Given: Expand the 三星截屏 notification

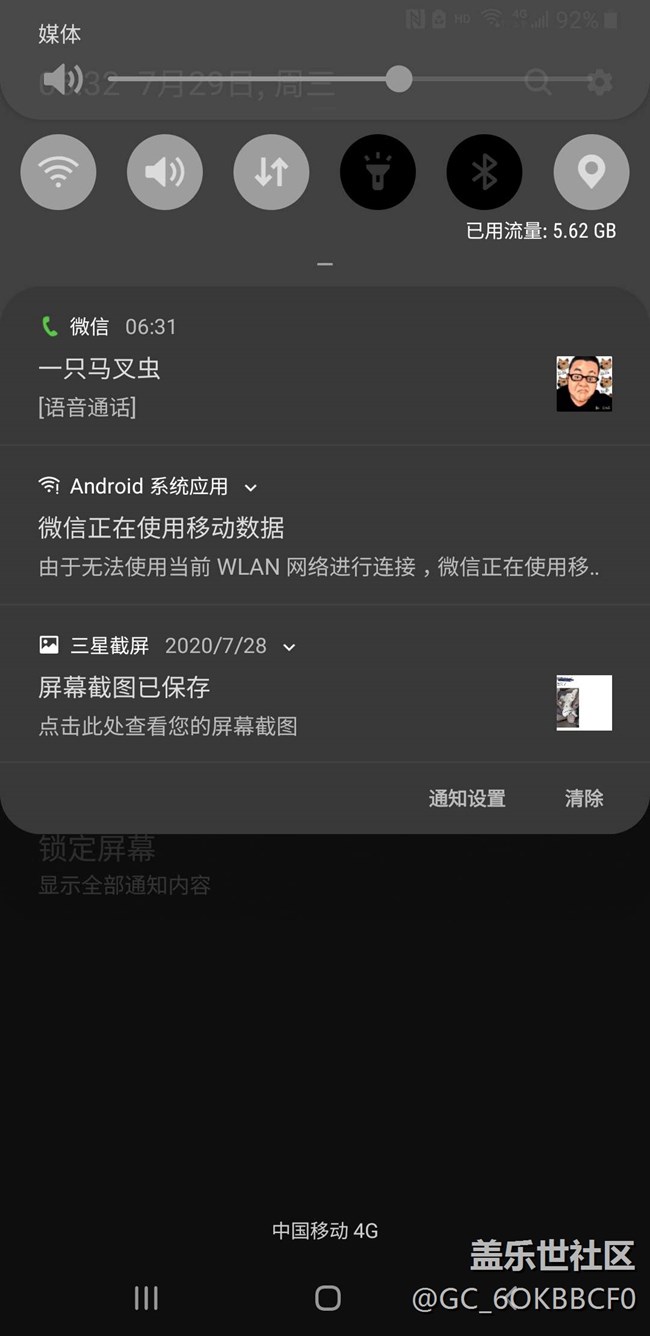Looking at the screenshot, I should tap(289, 647).
